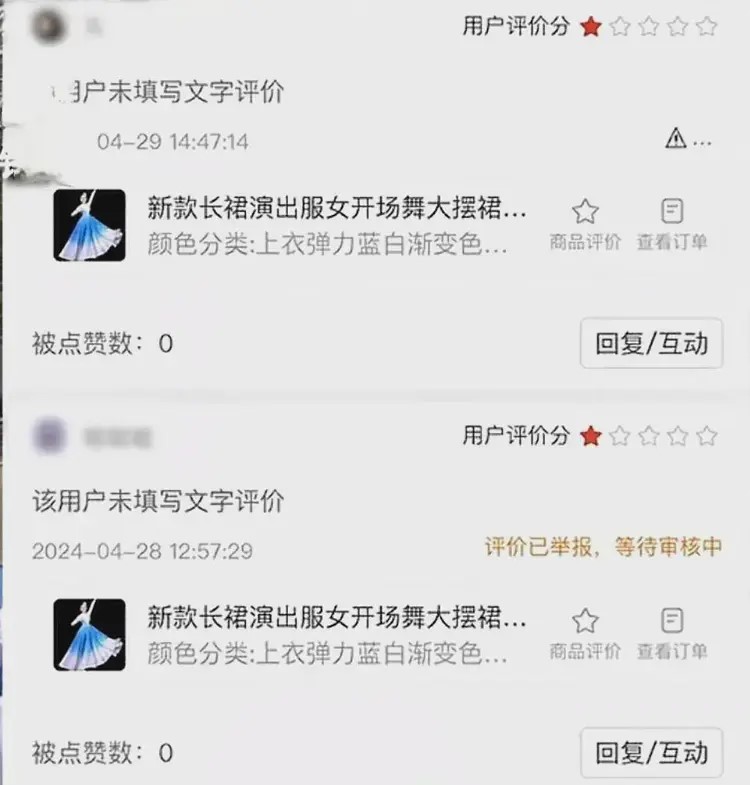The height and width of the screenshot is (785, 750).
Task: Tap 查看订单 for the 04-29 review
Action: pos(672,223)
